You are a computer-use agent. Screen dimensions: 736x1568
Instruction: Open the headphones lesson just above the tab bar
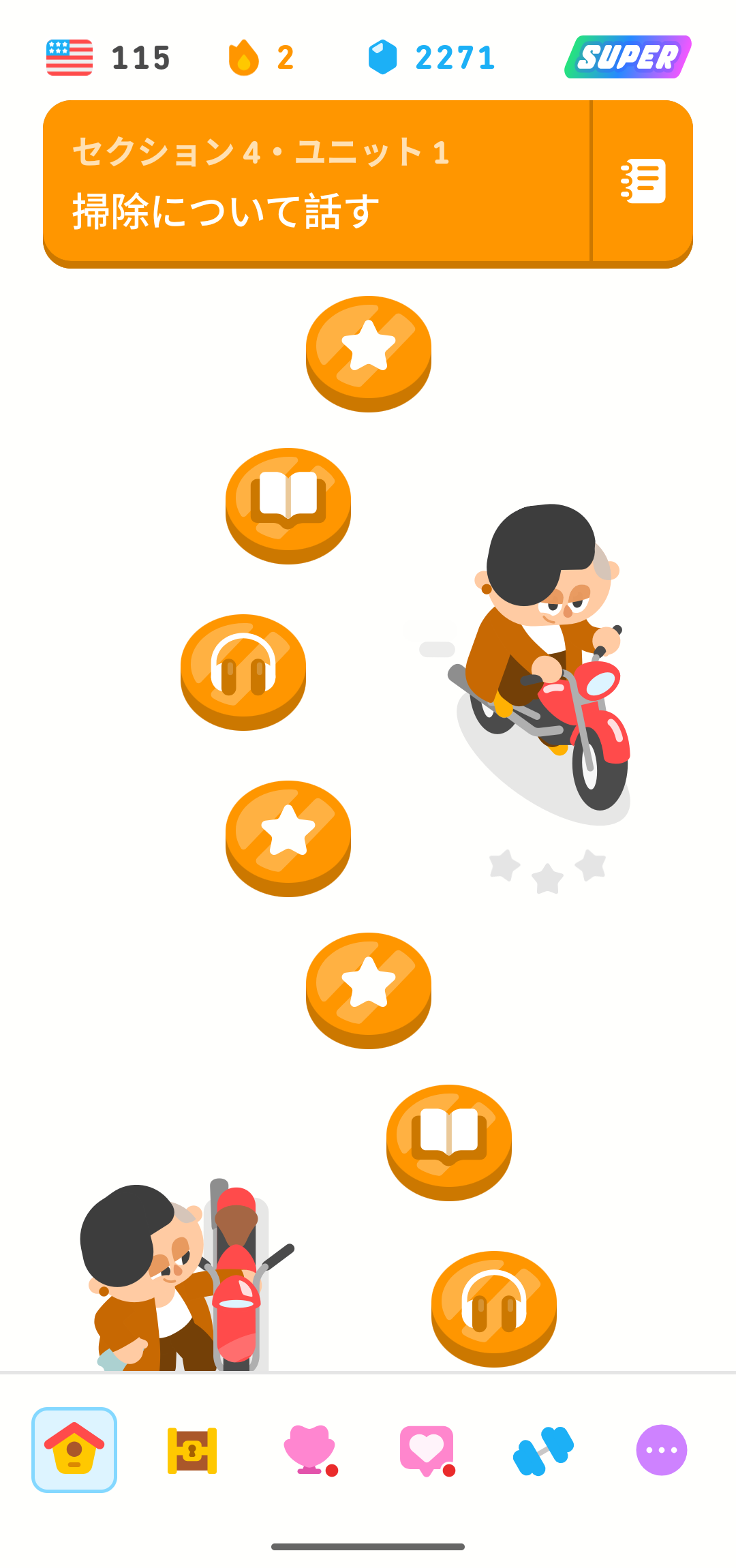[494, 1305]
